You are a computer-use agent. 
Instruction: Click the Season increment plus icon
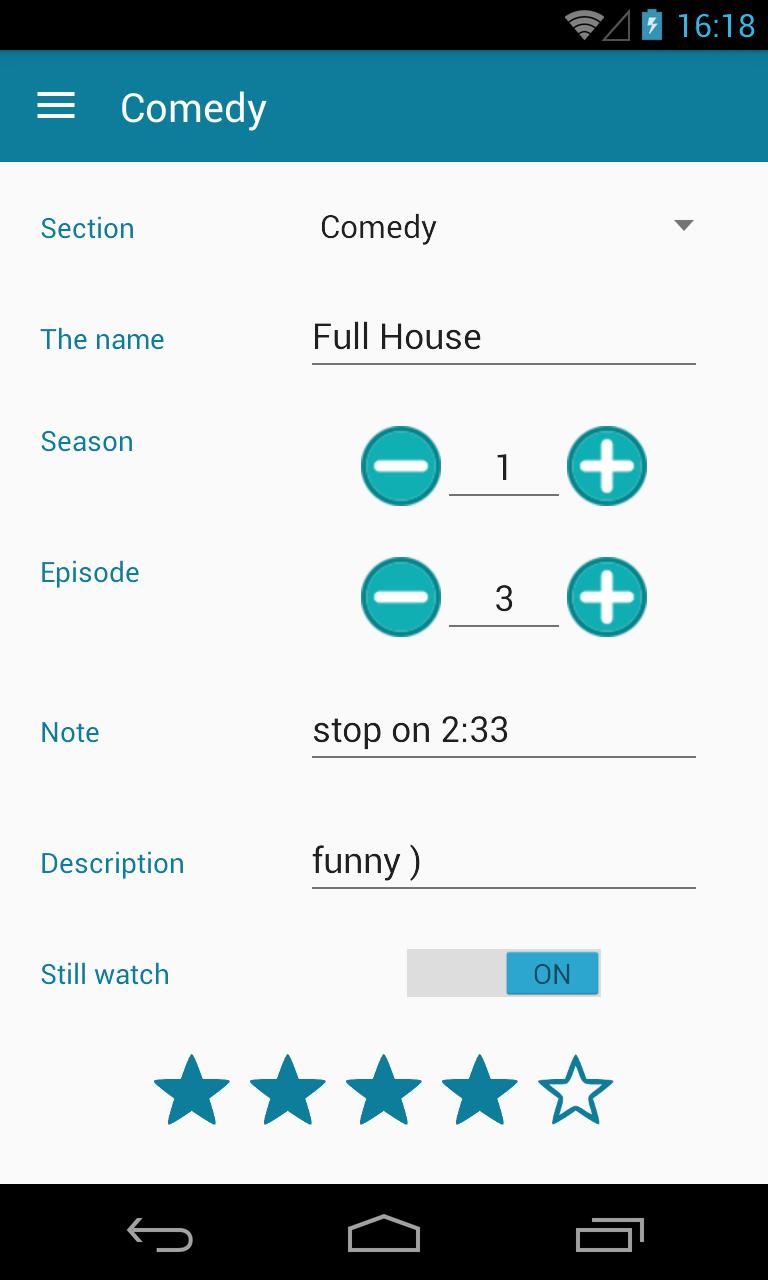point(606,465)
